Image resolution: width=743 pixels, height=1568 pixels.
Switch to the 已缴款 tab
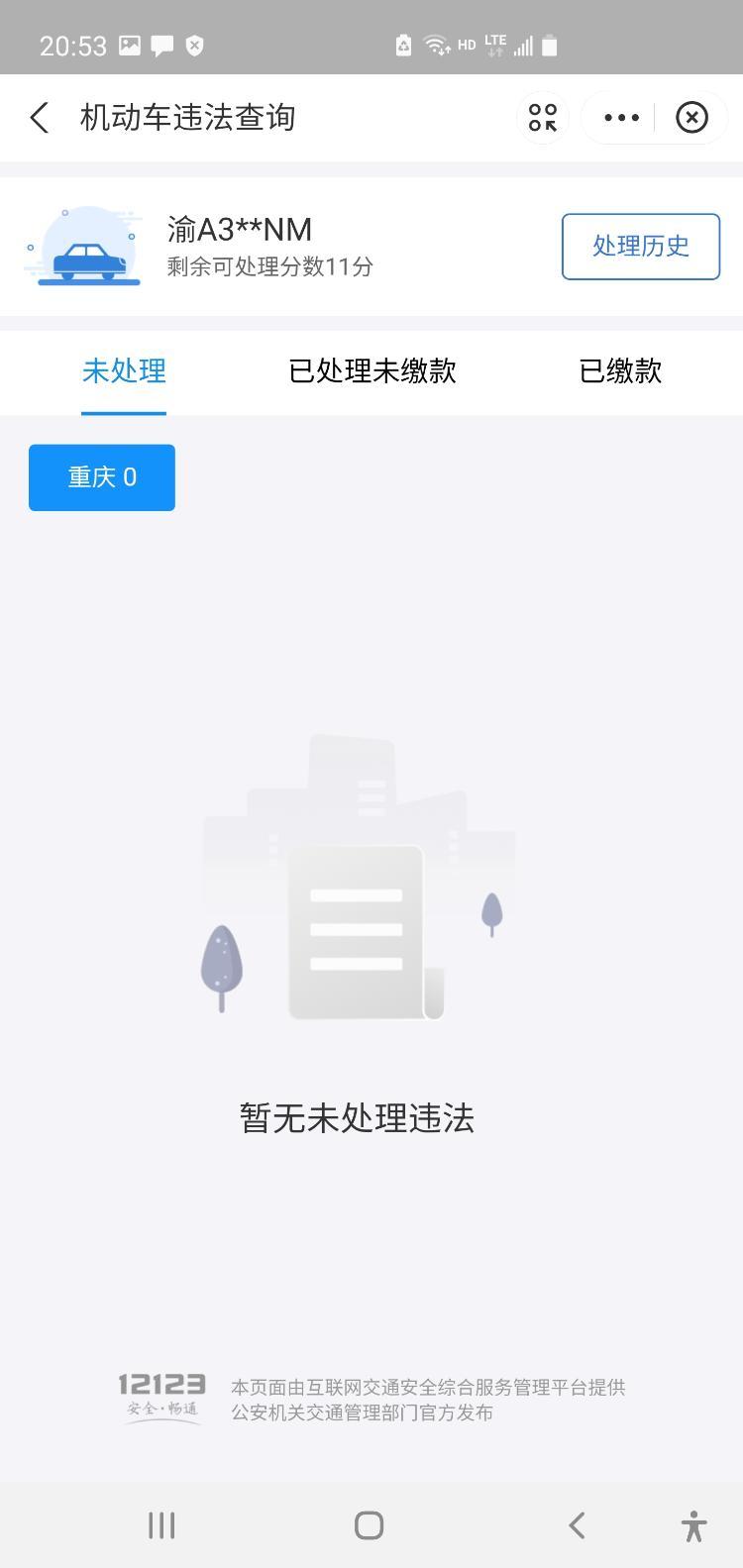620,371
